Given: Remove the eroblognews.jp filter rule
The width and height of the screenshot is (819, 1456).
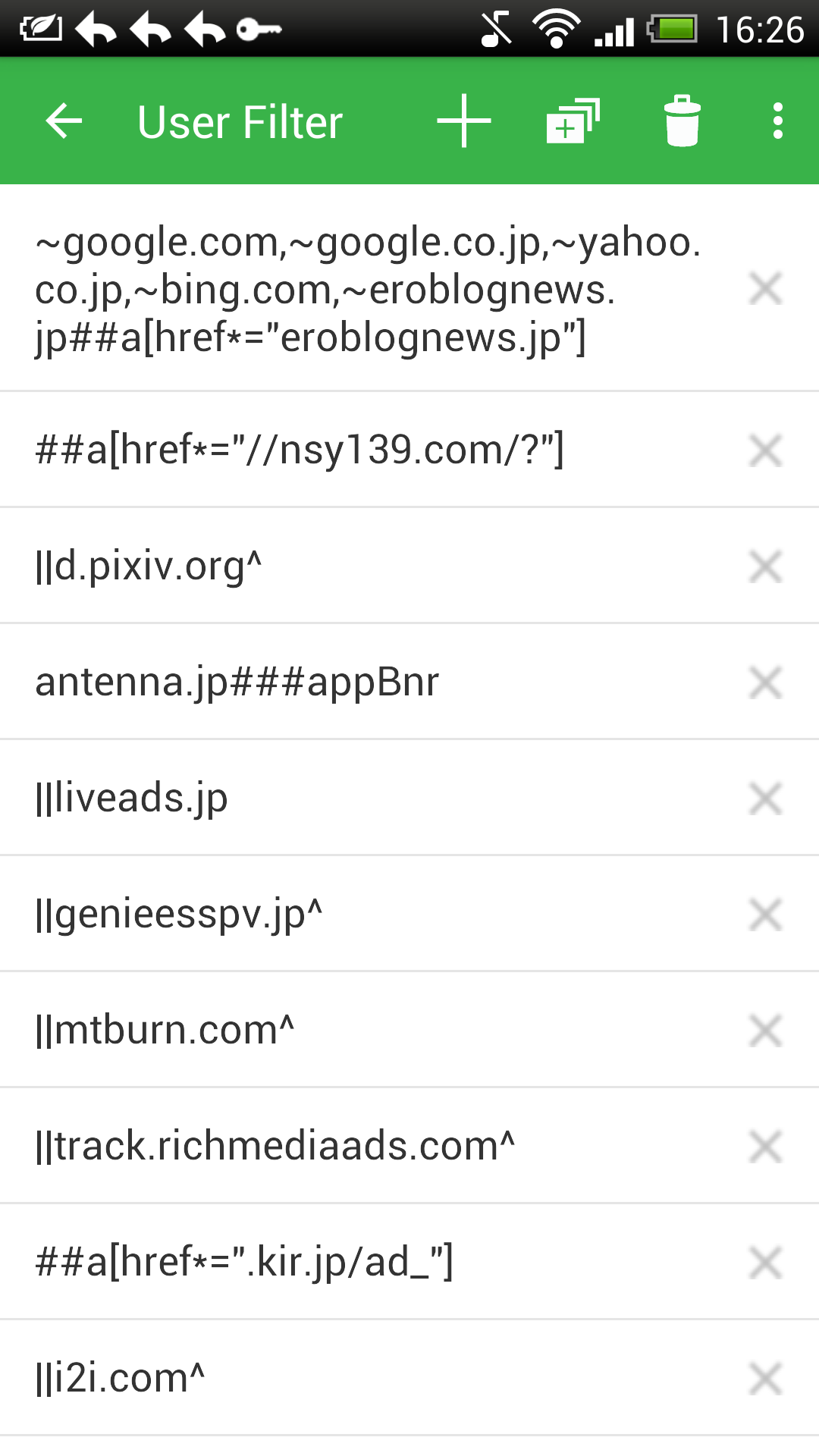Looking at the screenshot, I should coord(765,289).
